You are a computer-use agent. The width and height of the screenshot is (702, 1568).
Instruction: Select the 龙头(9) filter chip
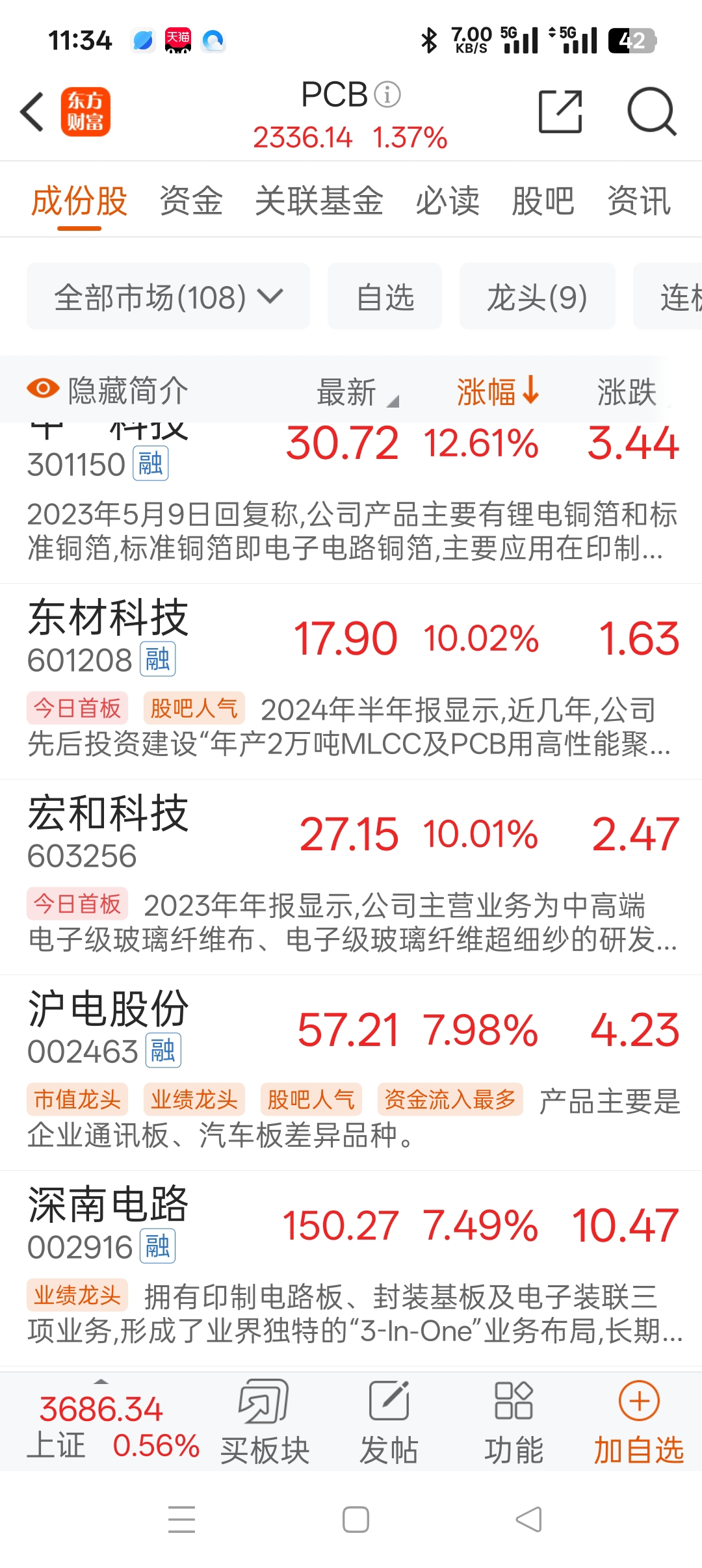pos(538,296)
